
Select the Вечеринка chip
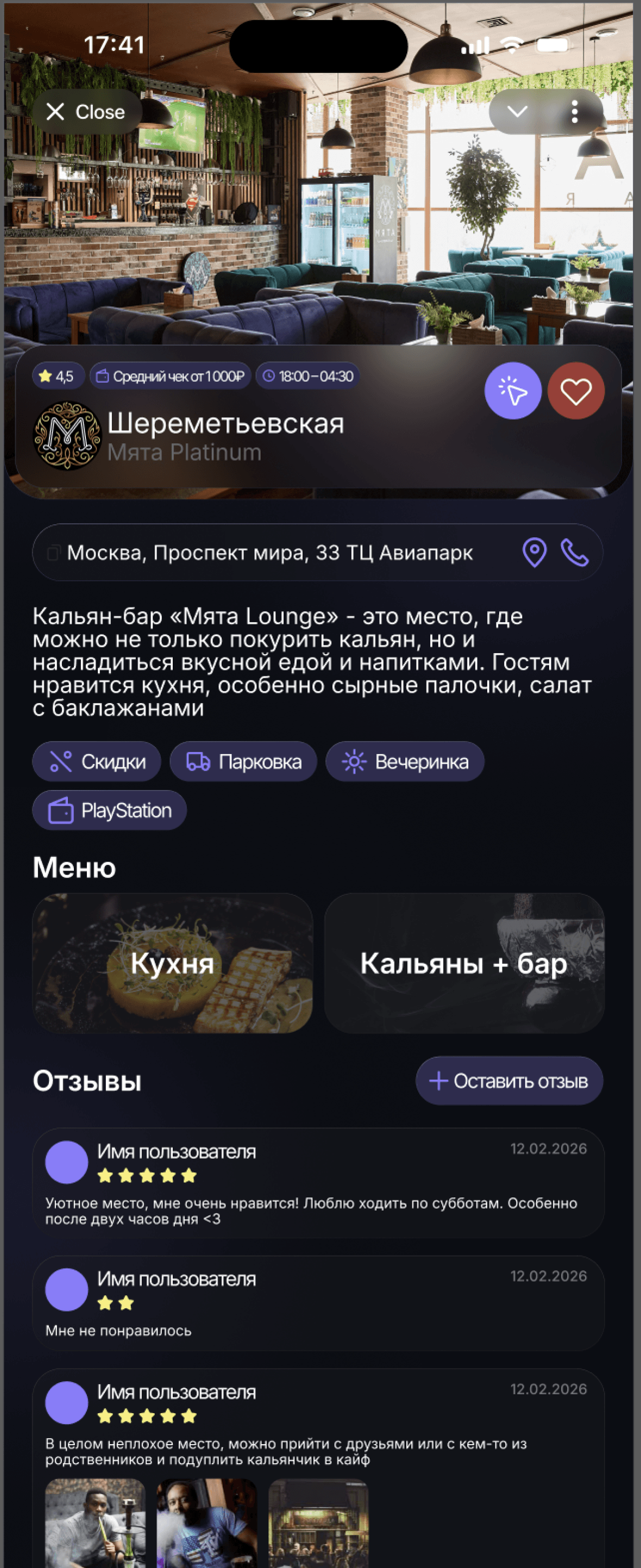(x=405, y=762)
